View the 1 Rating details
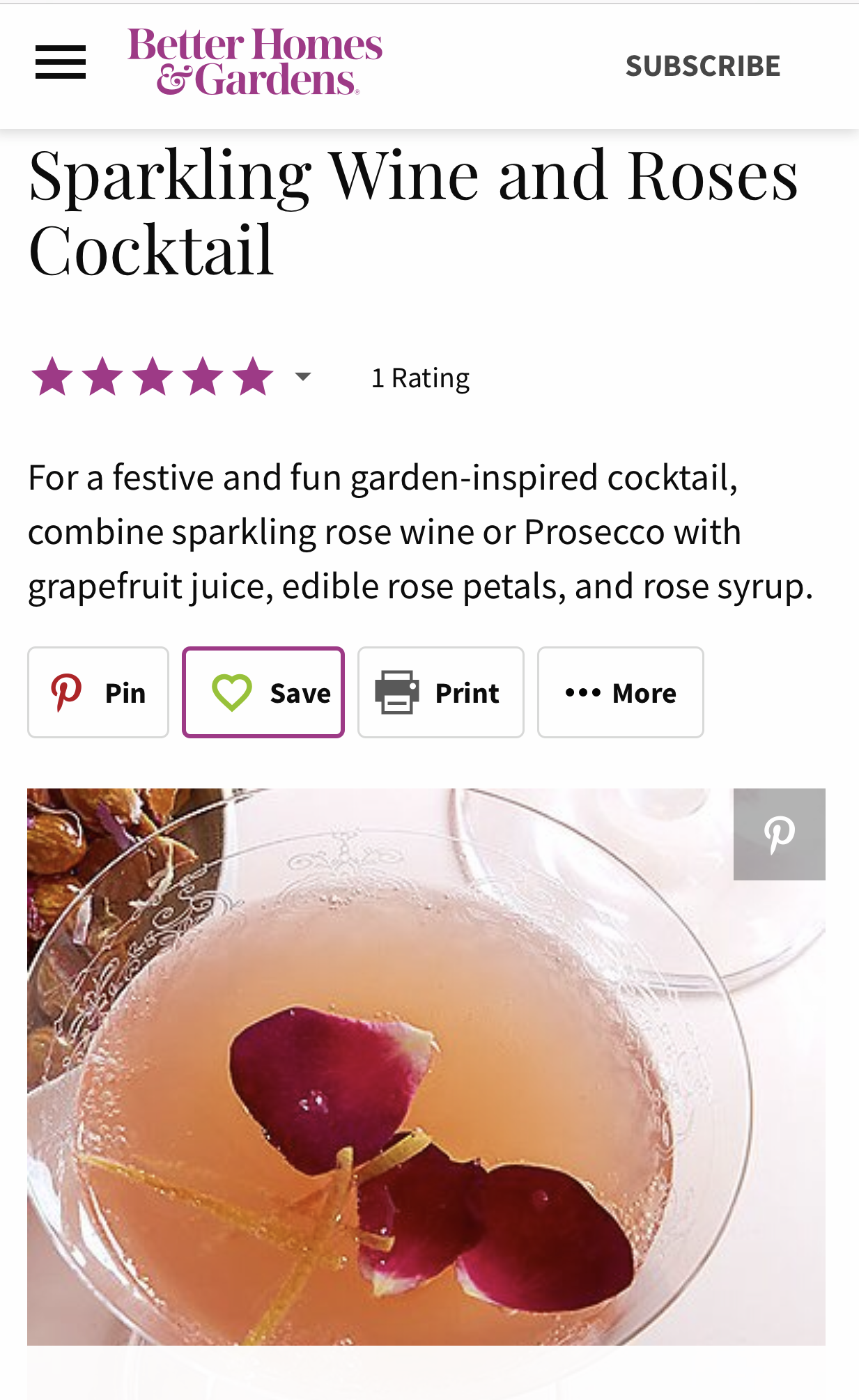The height and width of the screenshot is (1400, 859). 420,378
